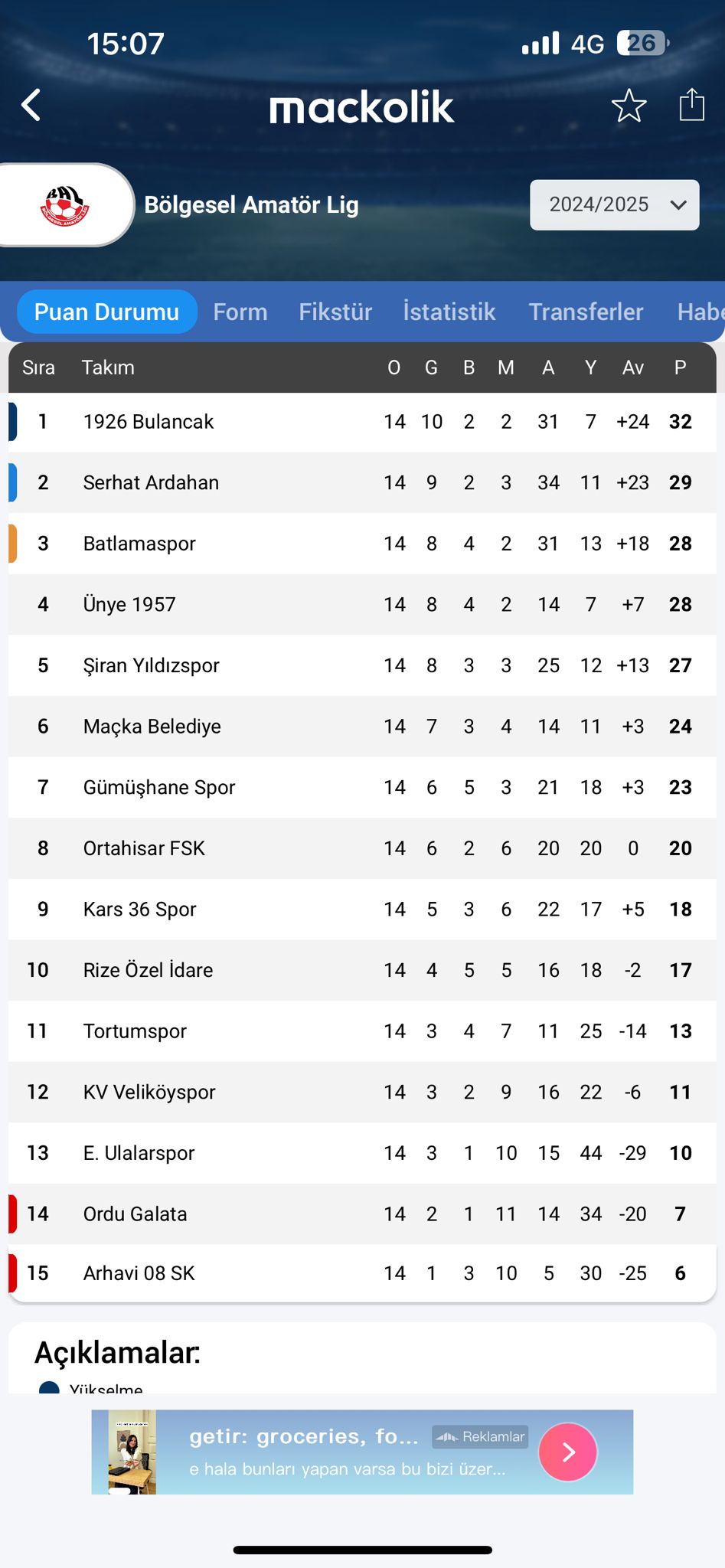Open the 2024/2025 season dropdown

615,205
